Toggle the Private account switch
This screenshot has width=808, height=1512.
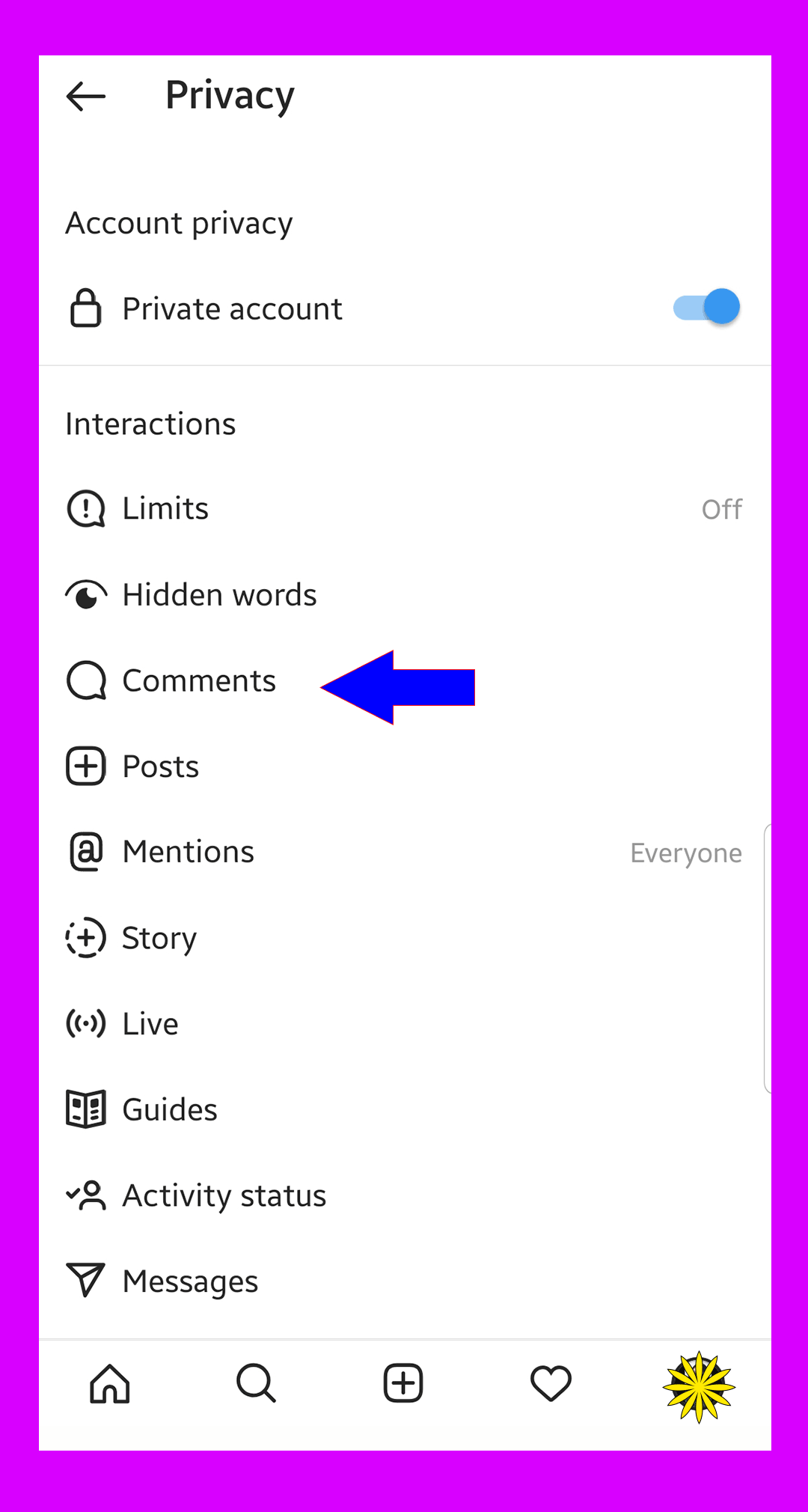coord(706,307)
